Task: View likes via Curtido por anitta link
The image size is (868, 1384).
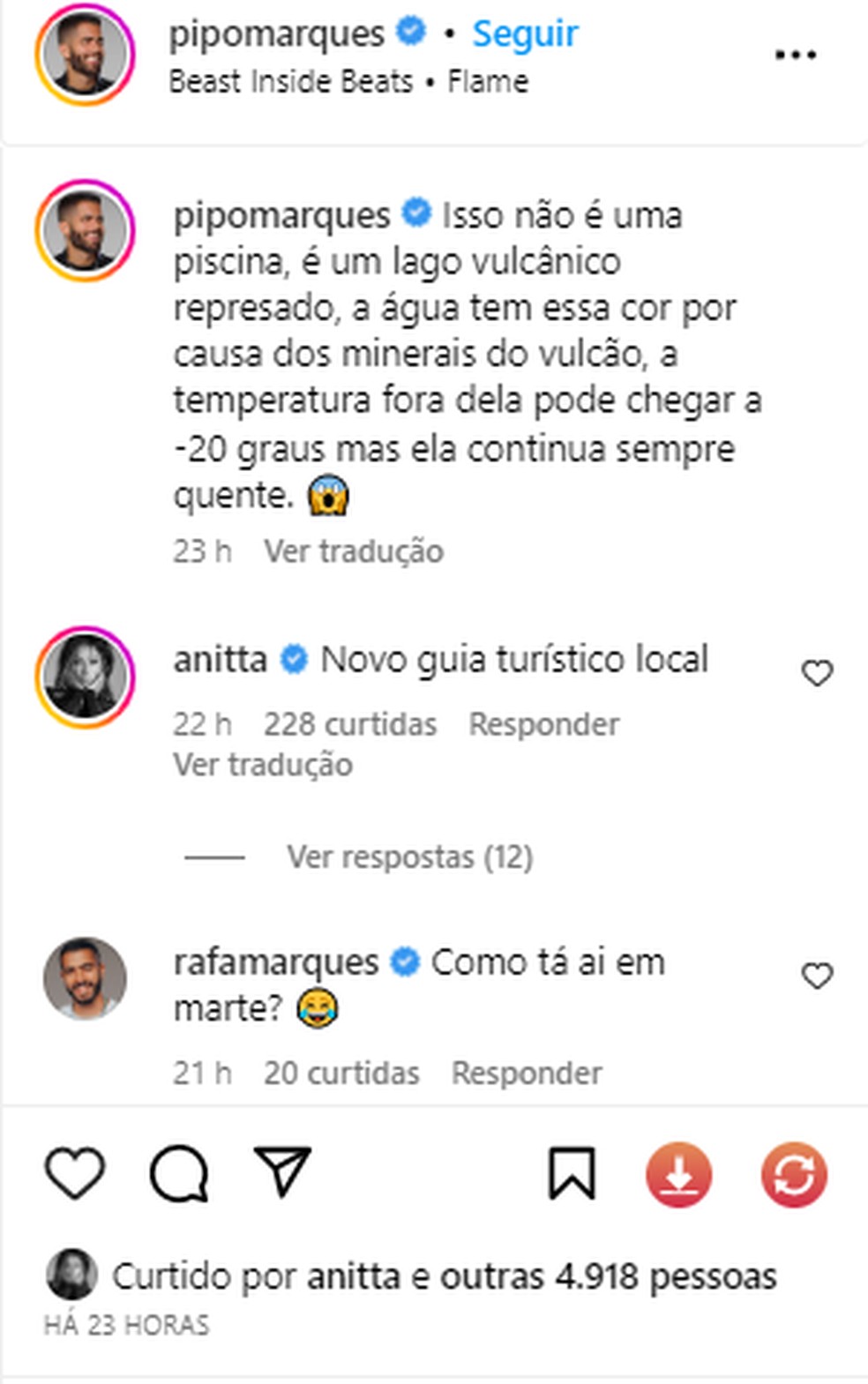Action: tap(441, 1274)
